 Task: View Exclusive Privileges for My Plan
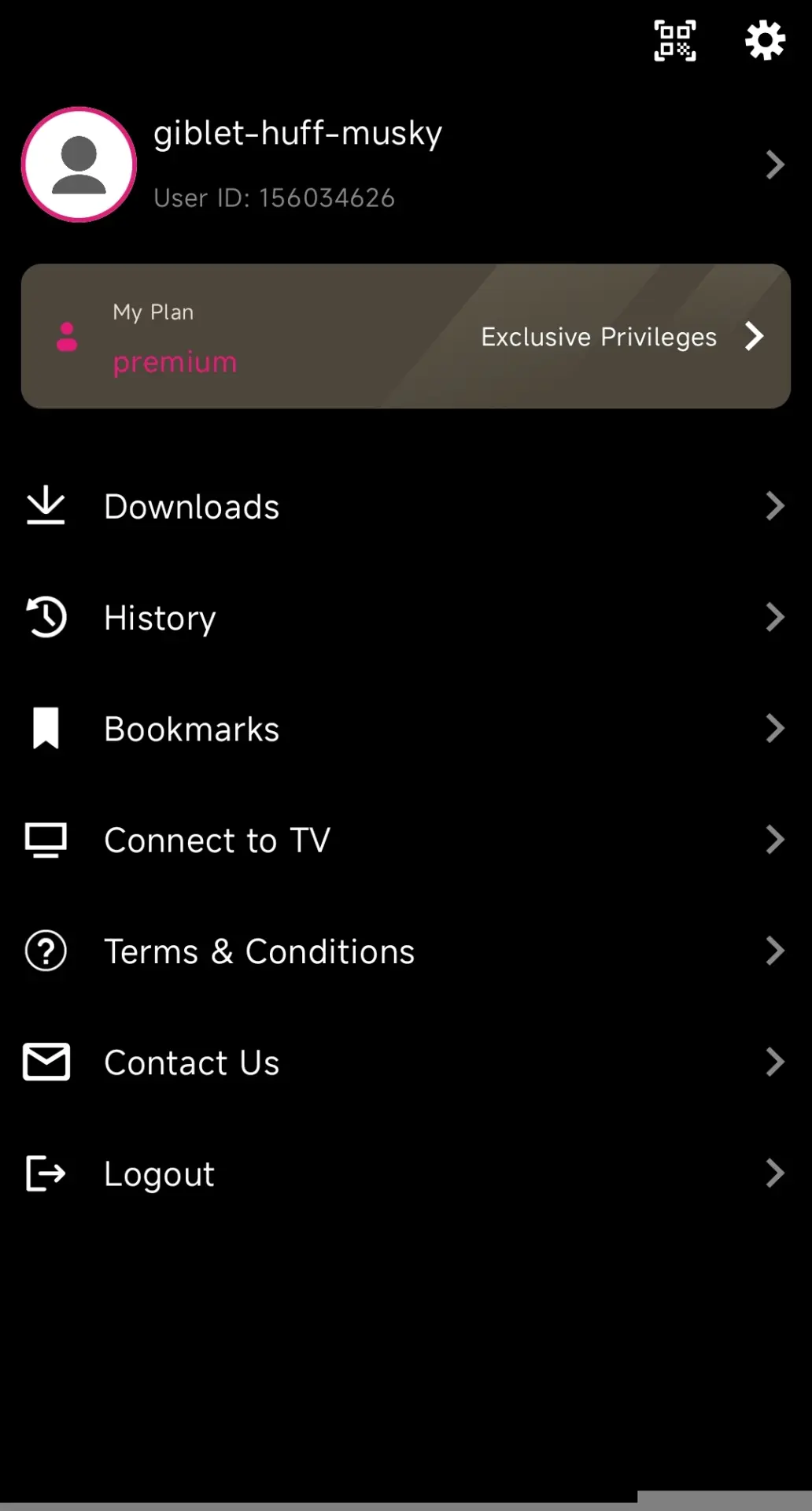click(622, 337)
